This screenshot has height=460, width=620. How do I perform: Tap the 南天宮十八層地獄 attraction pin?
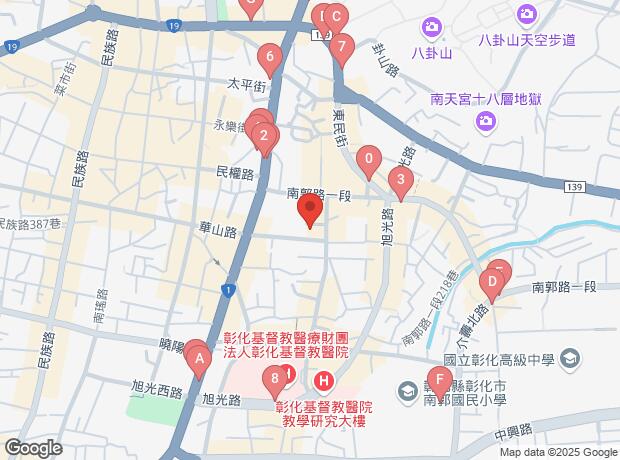point(486,121)
